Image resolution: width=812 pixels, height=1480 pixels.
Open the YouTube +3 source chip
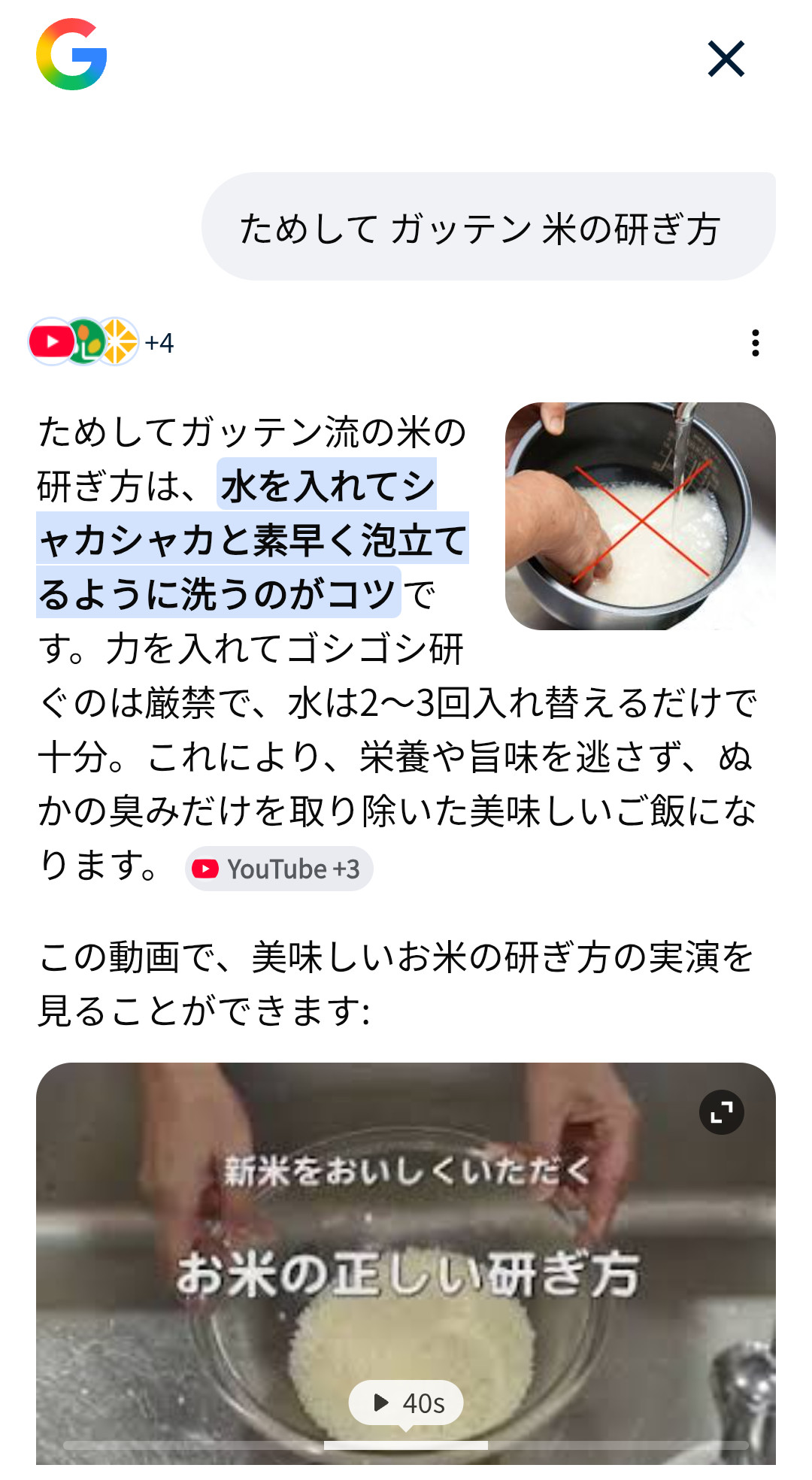click(x=279, y=869)
